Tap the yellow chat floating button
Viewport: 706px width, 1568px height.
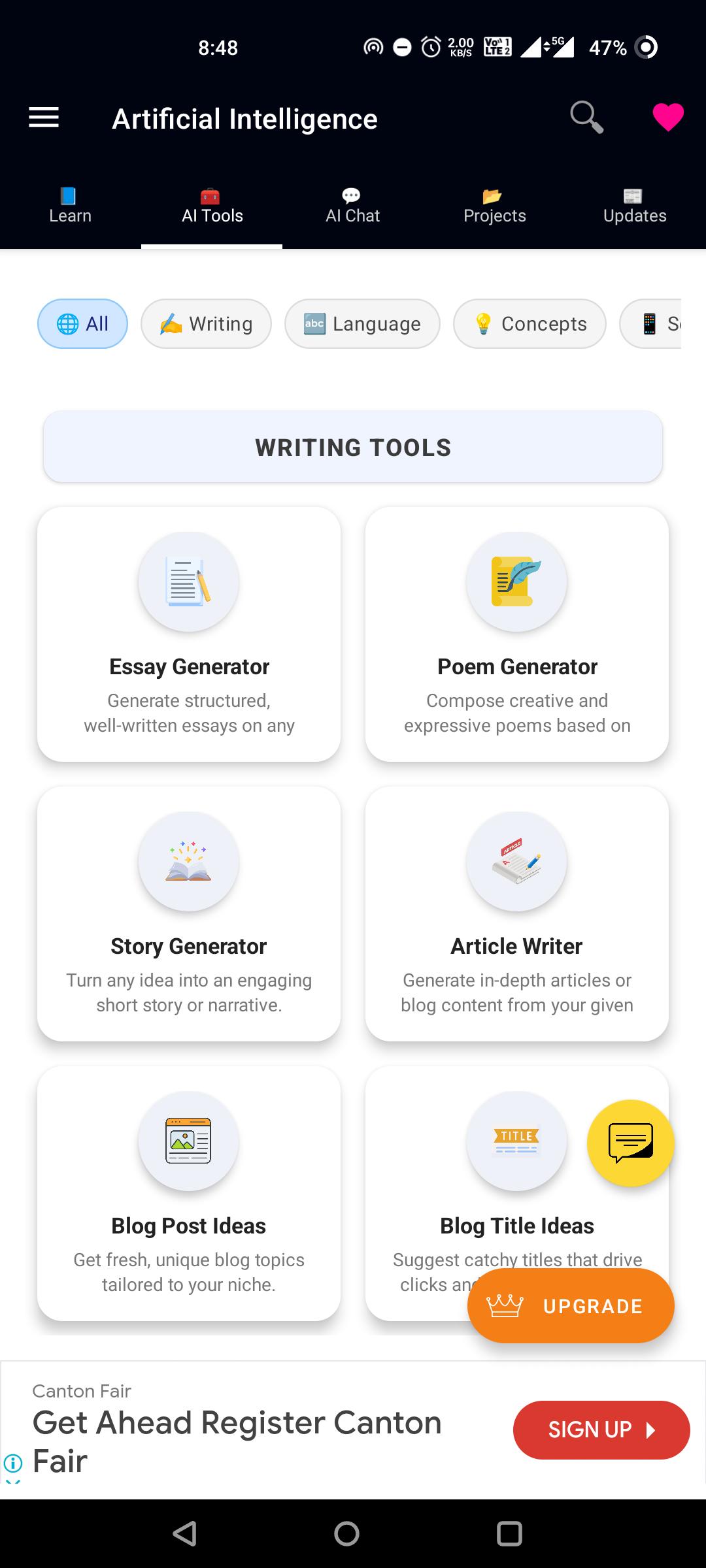(630, 1143)
